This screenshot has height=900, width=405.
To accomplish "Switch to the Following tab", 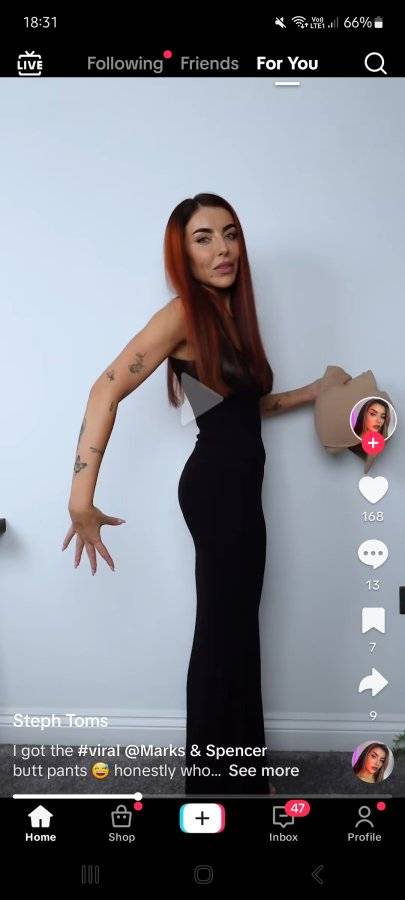I will pyautogui.click(x=125, y=63).
